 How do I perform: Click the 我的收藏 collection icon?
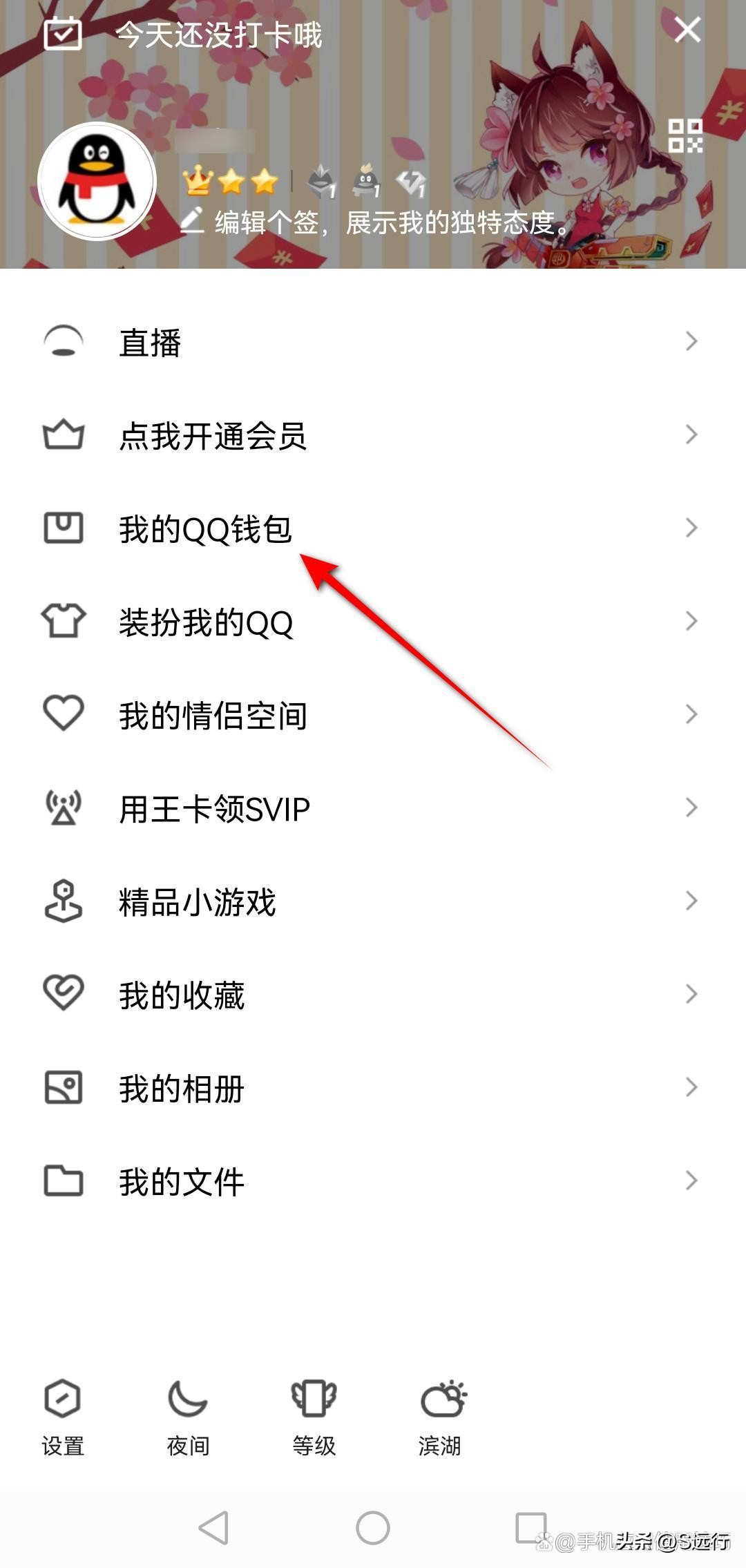tap(64, 994)
